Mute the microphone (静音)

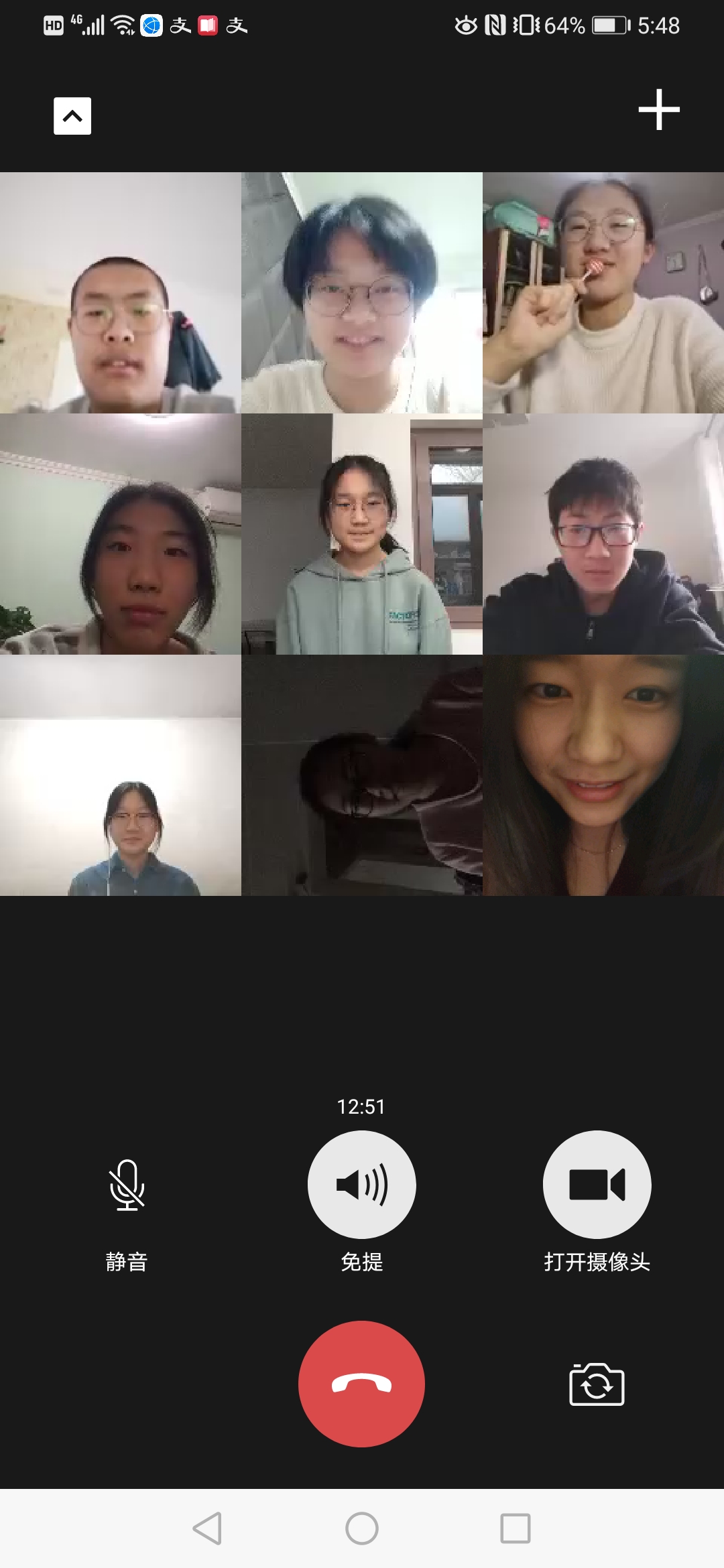127,1185
